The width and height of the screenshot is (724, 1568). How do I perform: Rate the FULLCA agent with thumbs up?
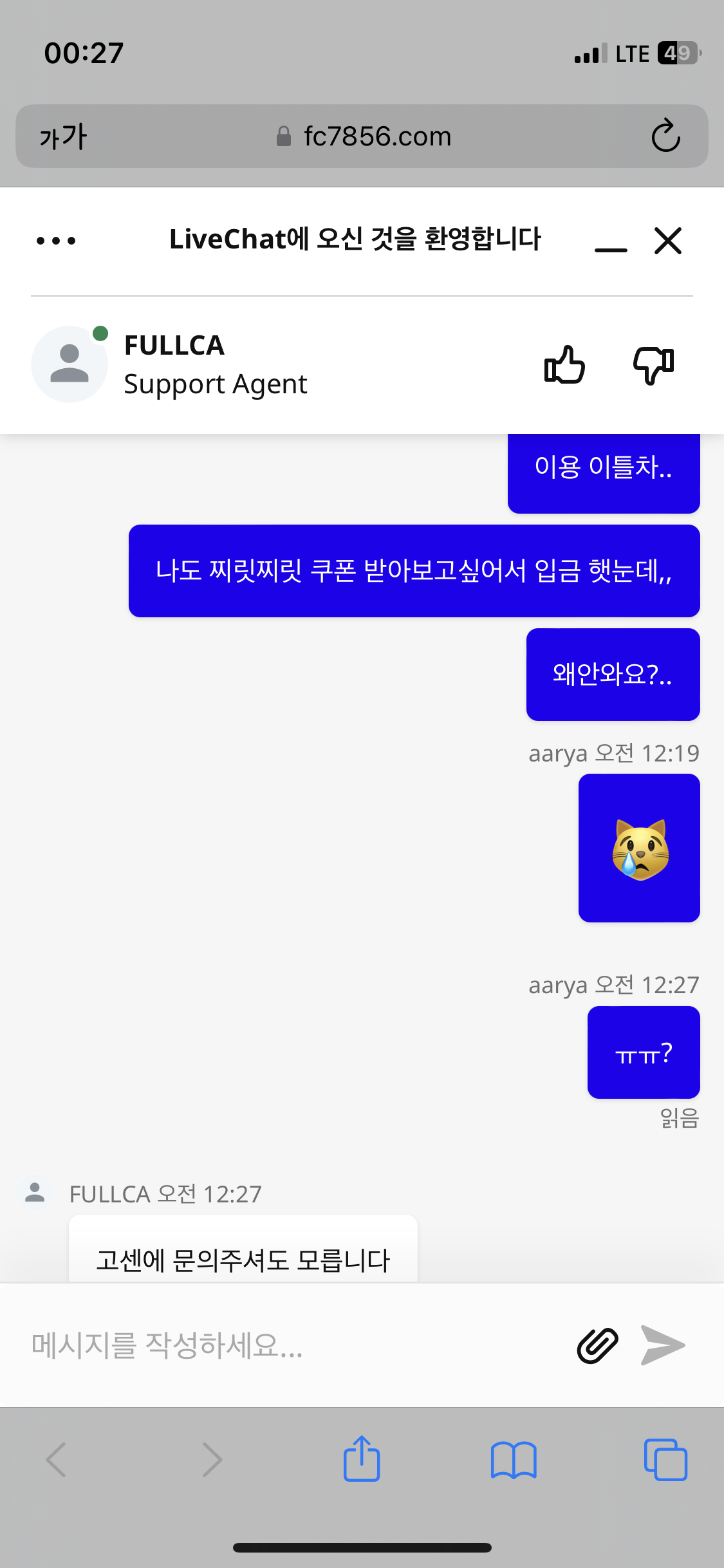[564, 365]
